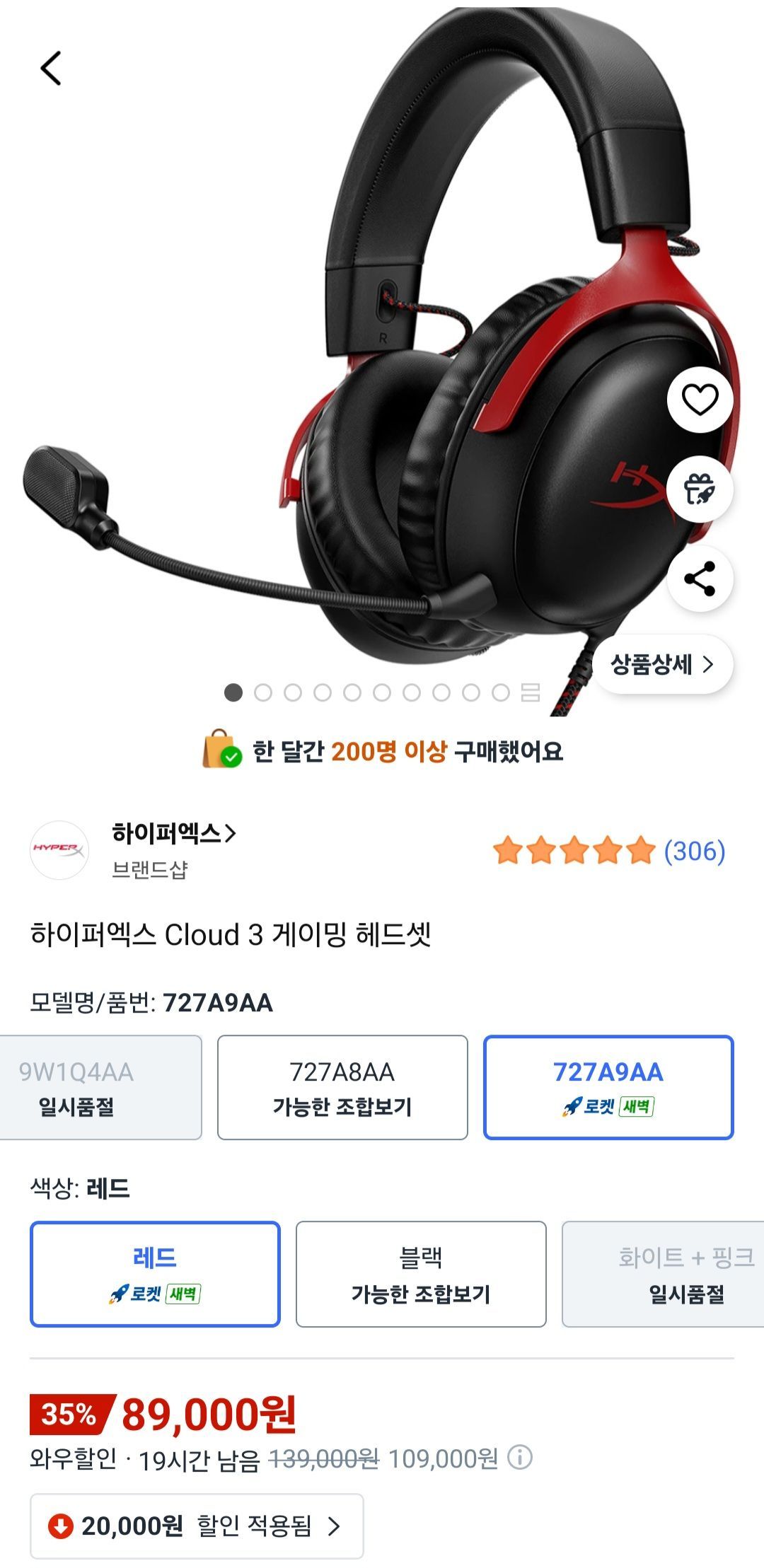Open 상품상세 product details
764x1568 pixels.
coord(662,664)
